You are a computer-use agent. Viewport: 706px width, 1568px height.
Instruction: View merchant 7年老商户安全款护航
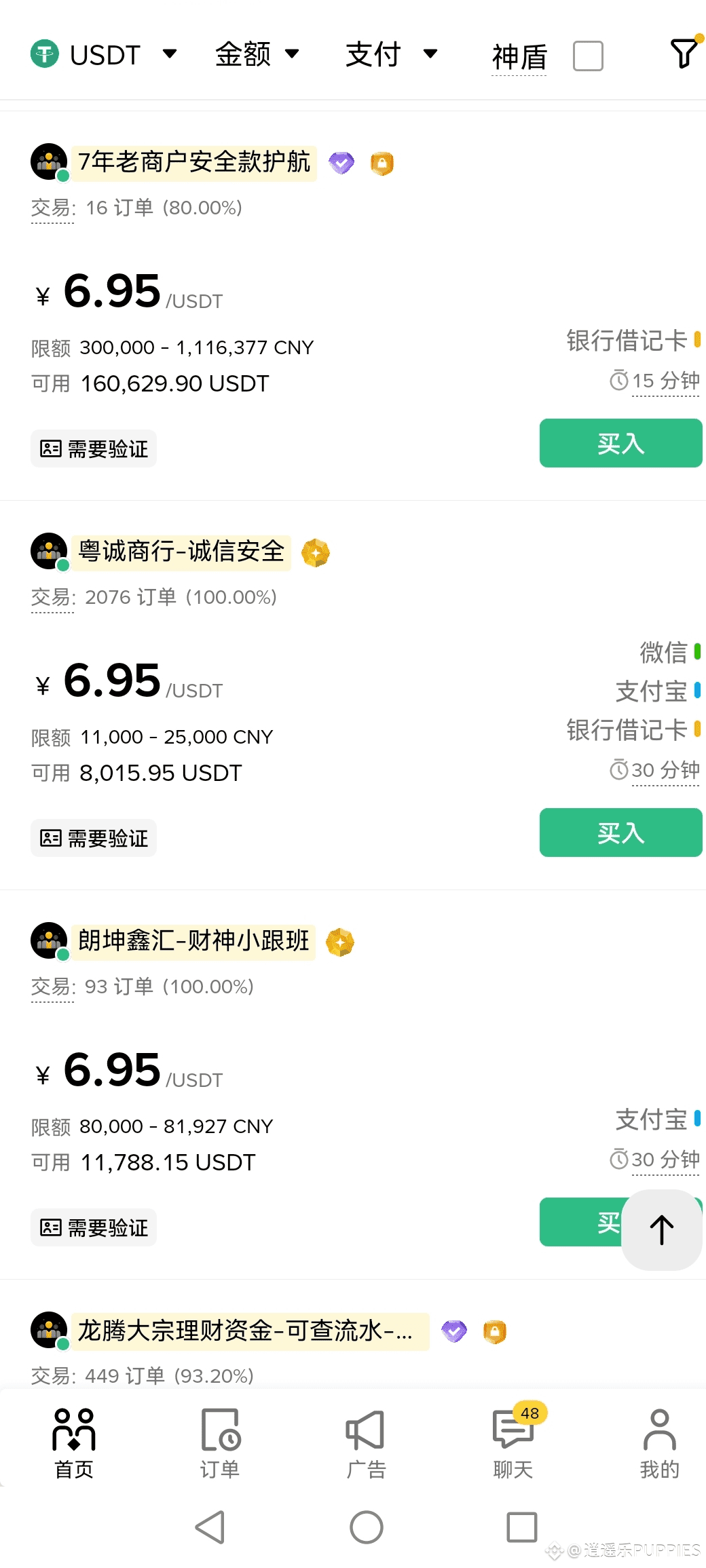pyautogui.click(x=193, y=162)
